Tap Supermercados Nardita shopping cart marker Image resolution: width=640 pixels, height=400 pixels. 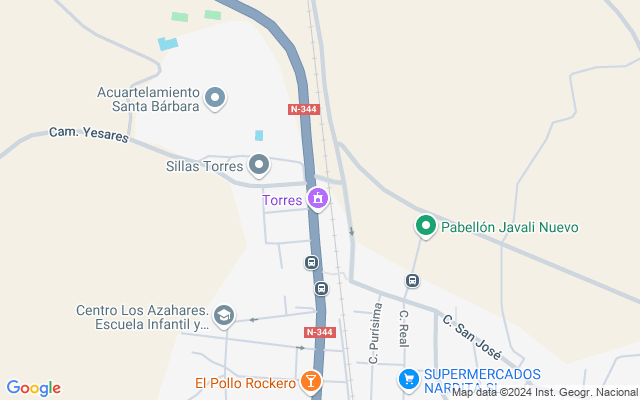[x=408, y=379]
